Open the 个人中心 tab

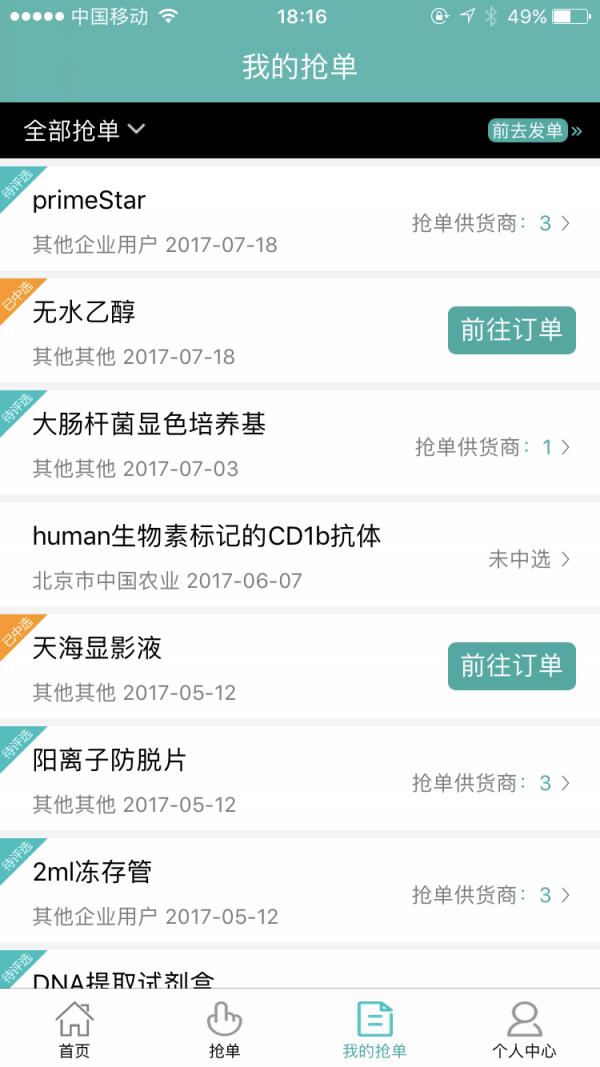tap(524, 1029)
